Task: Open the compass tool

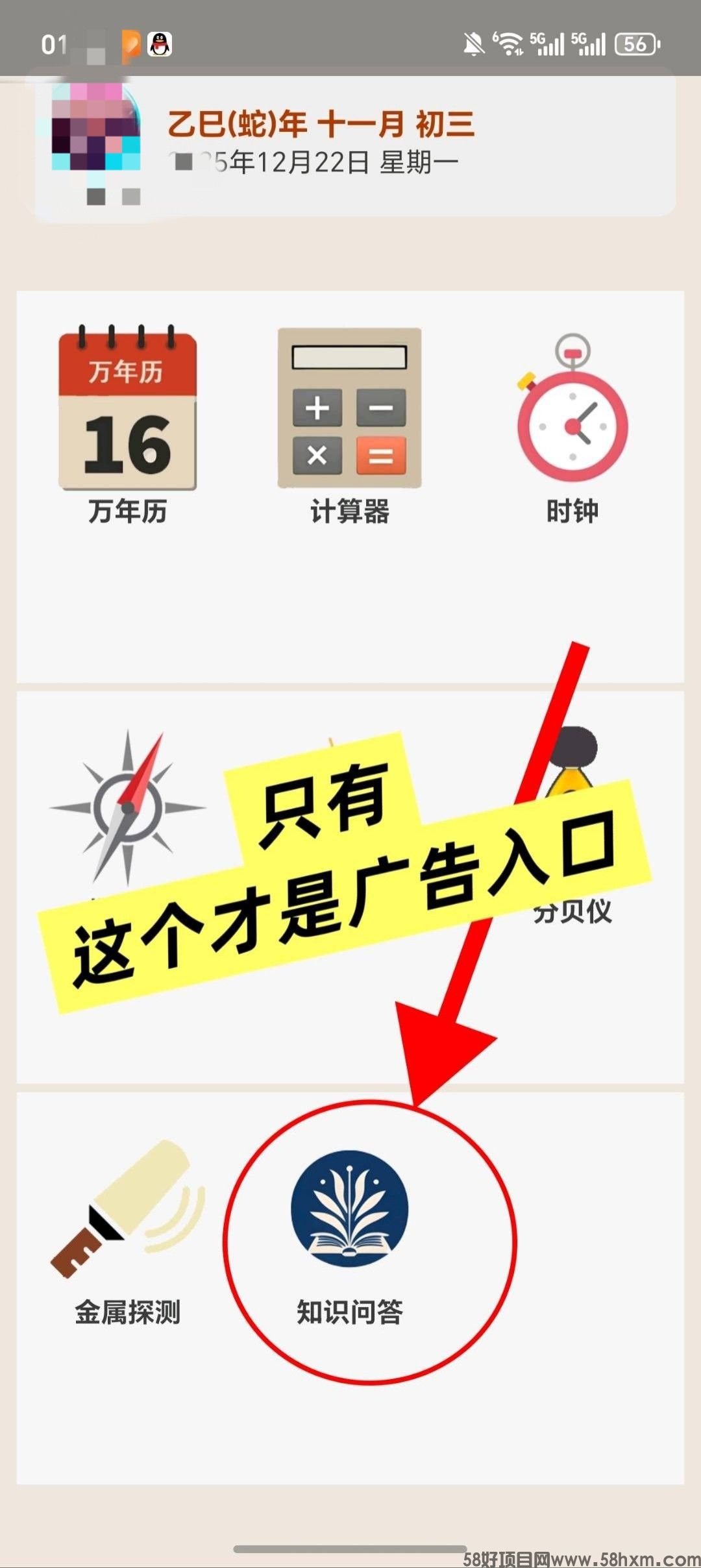Action: 128,808
